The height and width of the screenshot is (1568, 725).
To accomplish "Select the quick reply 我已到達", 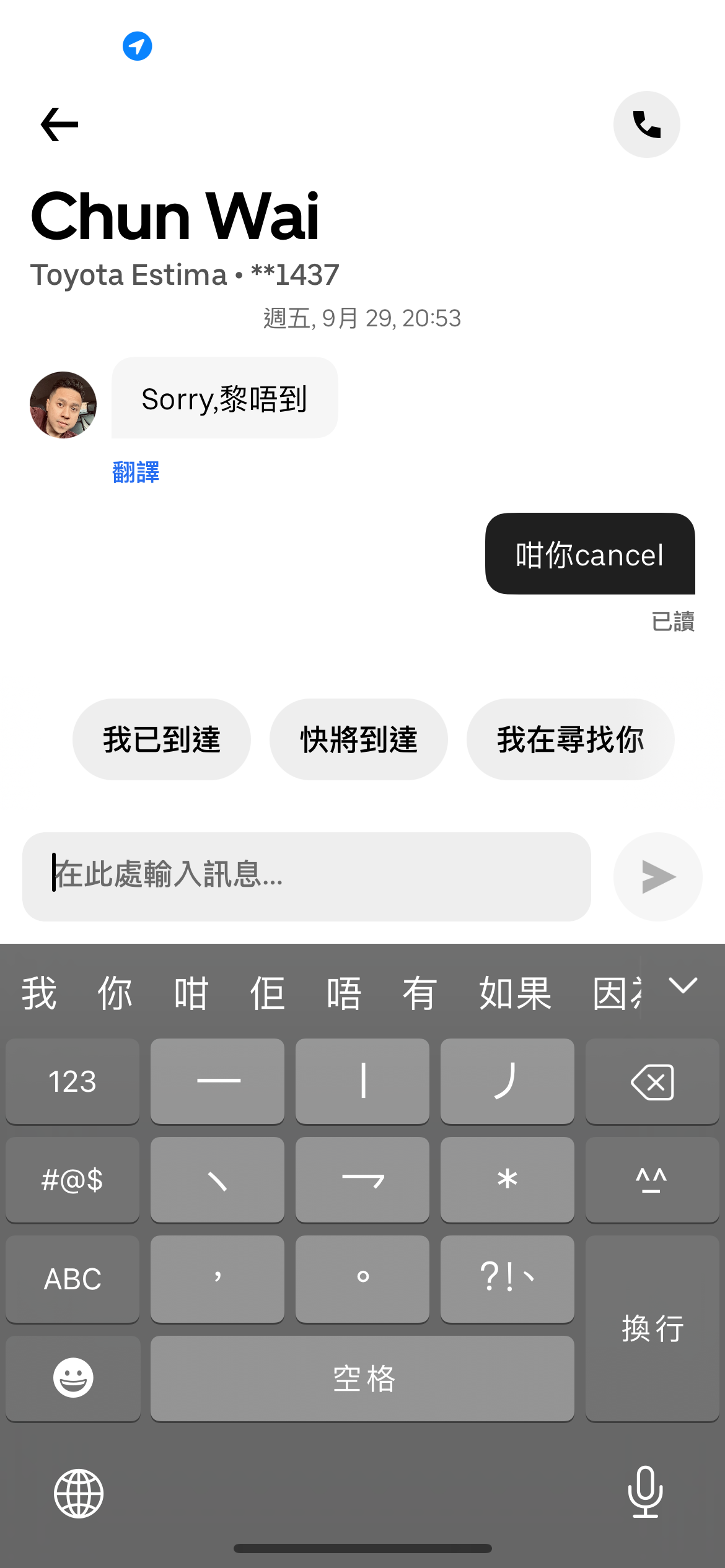I will [162, 739].
